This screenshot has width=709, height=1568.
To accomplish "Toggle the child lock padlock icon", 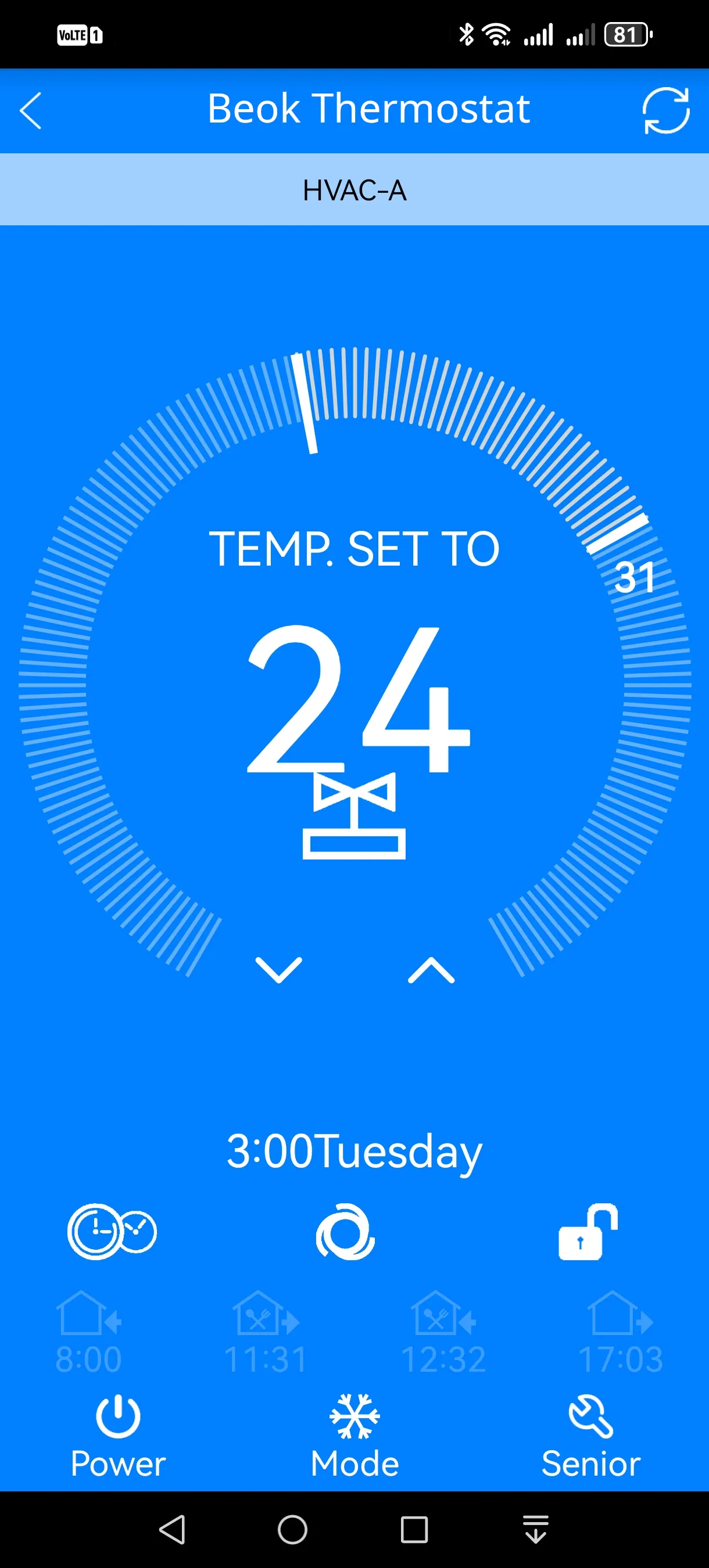I will pos(587,1231).
